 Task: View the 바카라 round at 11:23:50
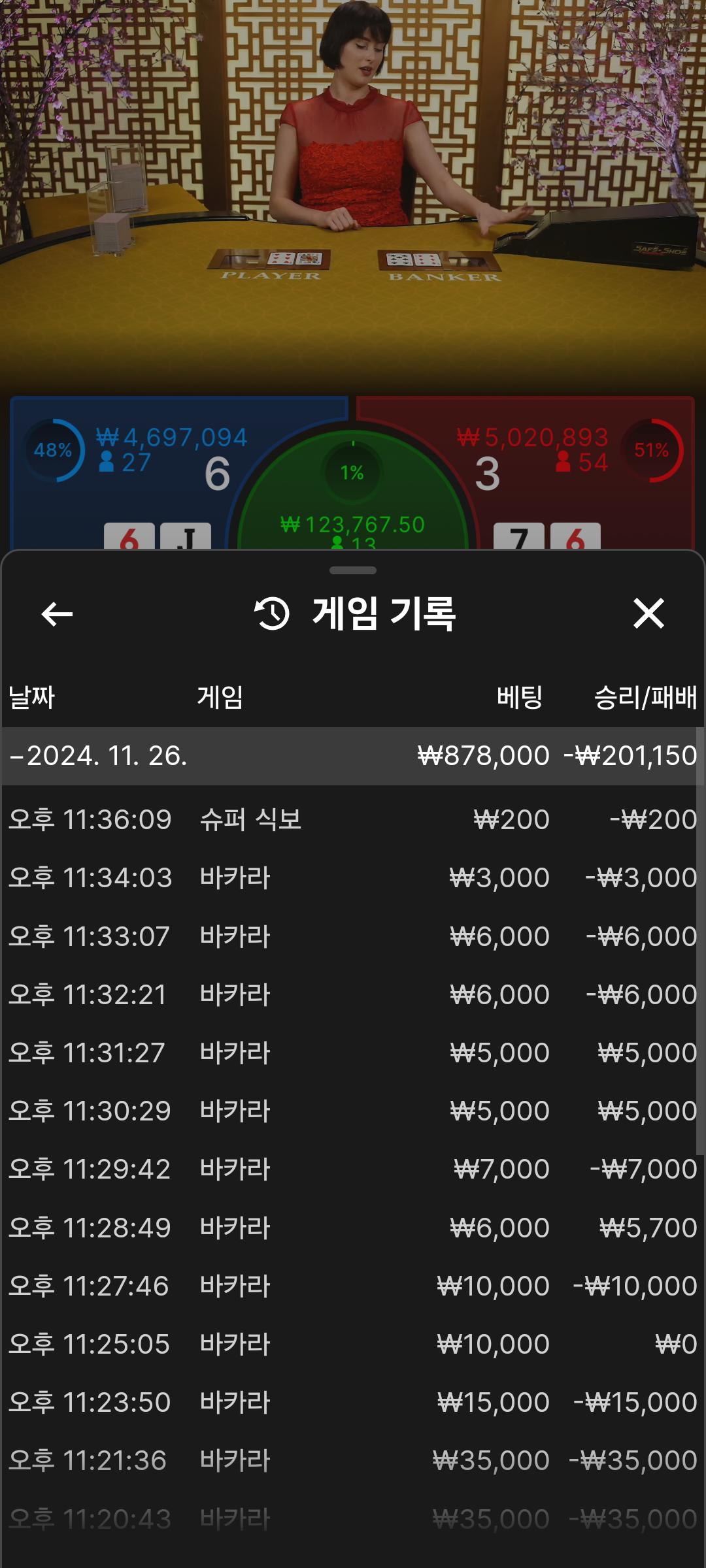point(353,1402)
